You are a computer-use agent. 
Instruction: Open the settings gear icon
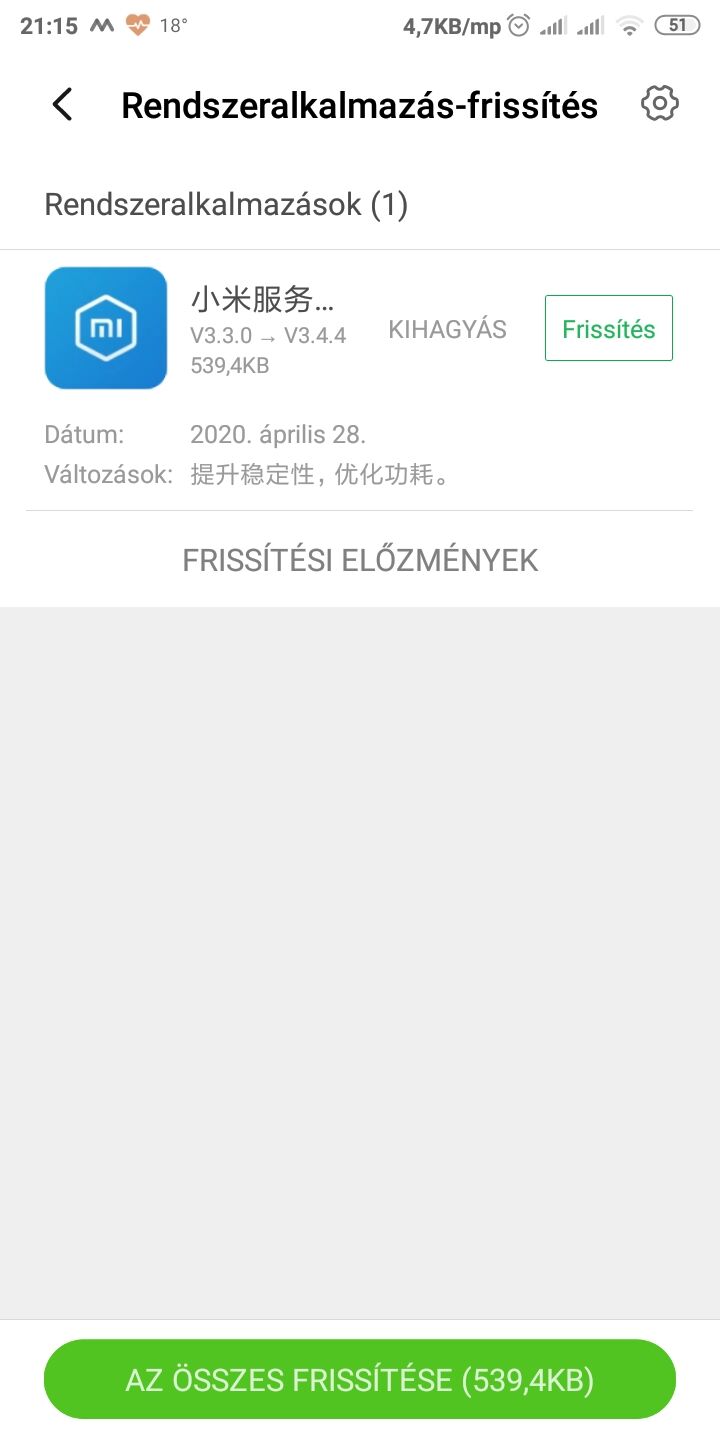[x=659, y=104]
